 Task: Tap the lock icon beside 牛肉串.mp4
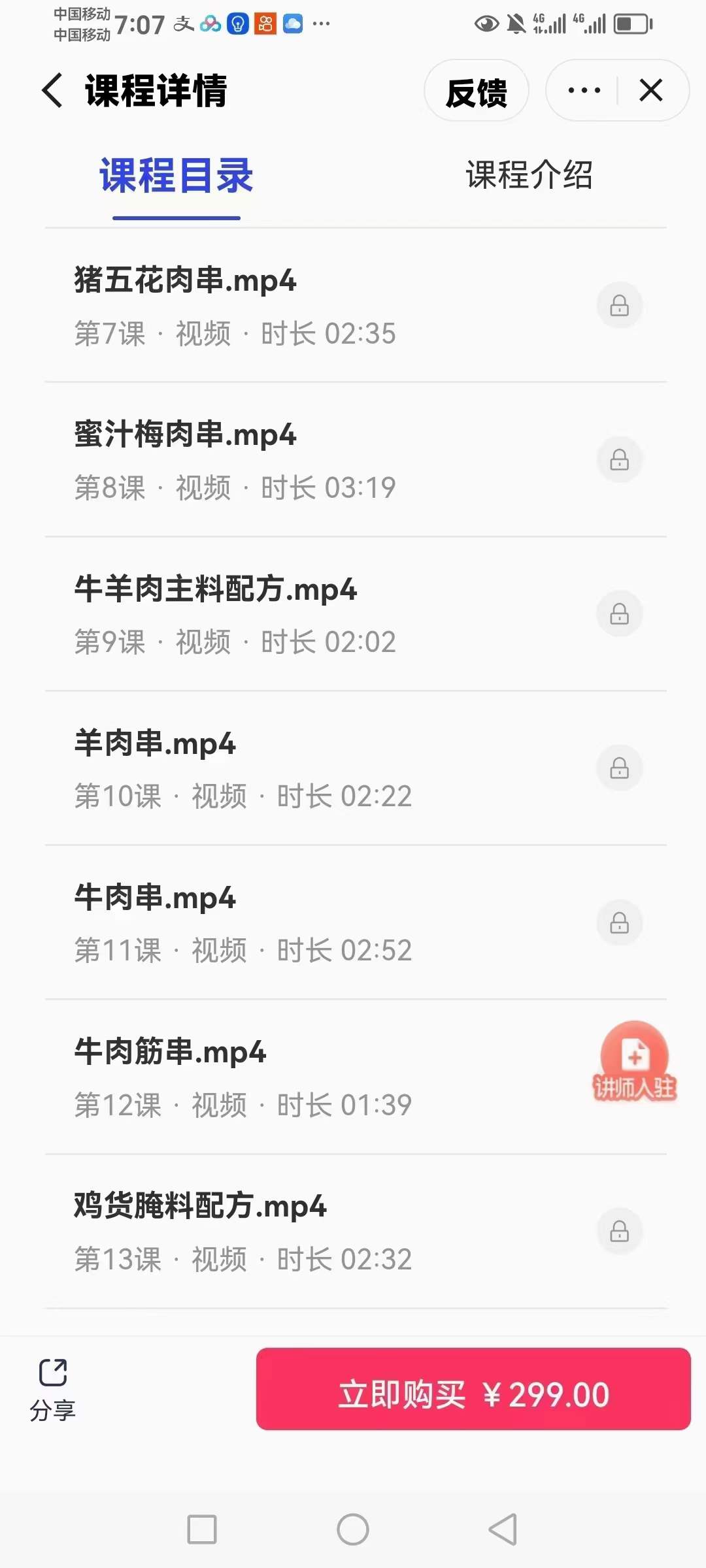[620, 923]
